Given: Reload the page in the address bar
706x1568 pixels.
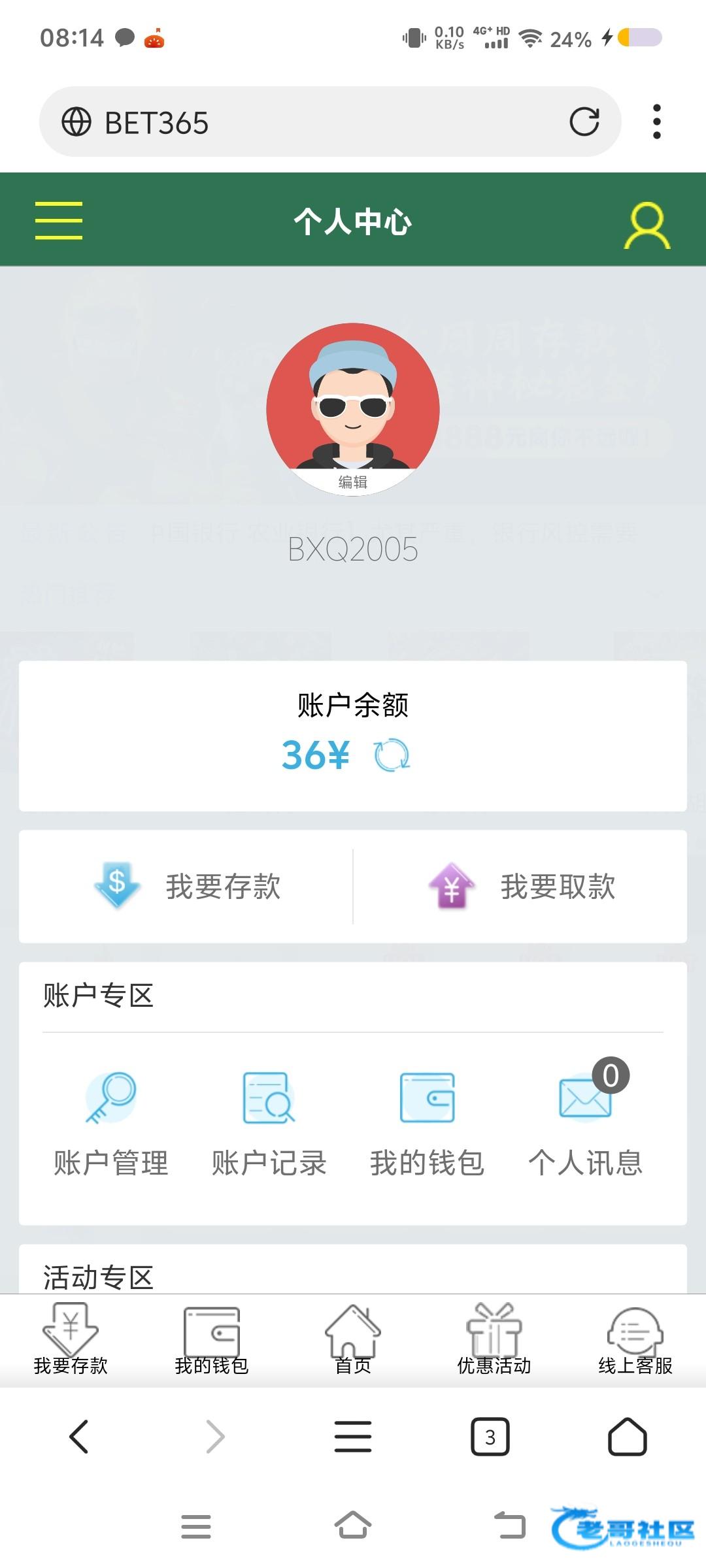Looking at the screenshot, I should pyautogui.click(x=584, y=122).
